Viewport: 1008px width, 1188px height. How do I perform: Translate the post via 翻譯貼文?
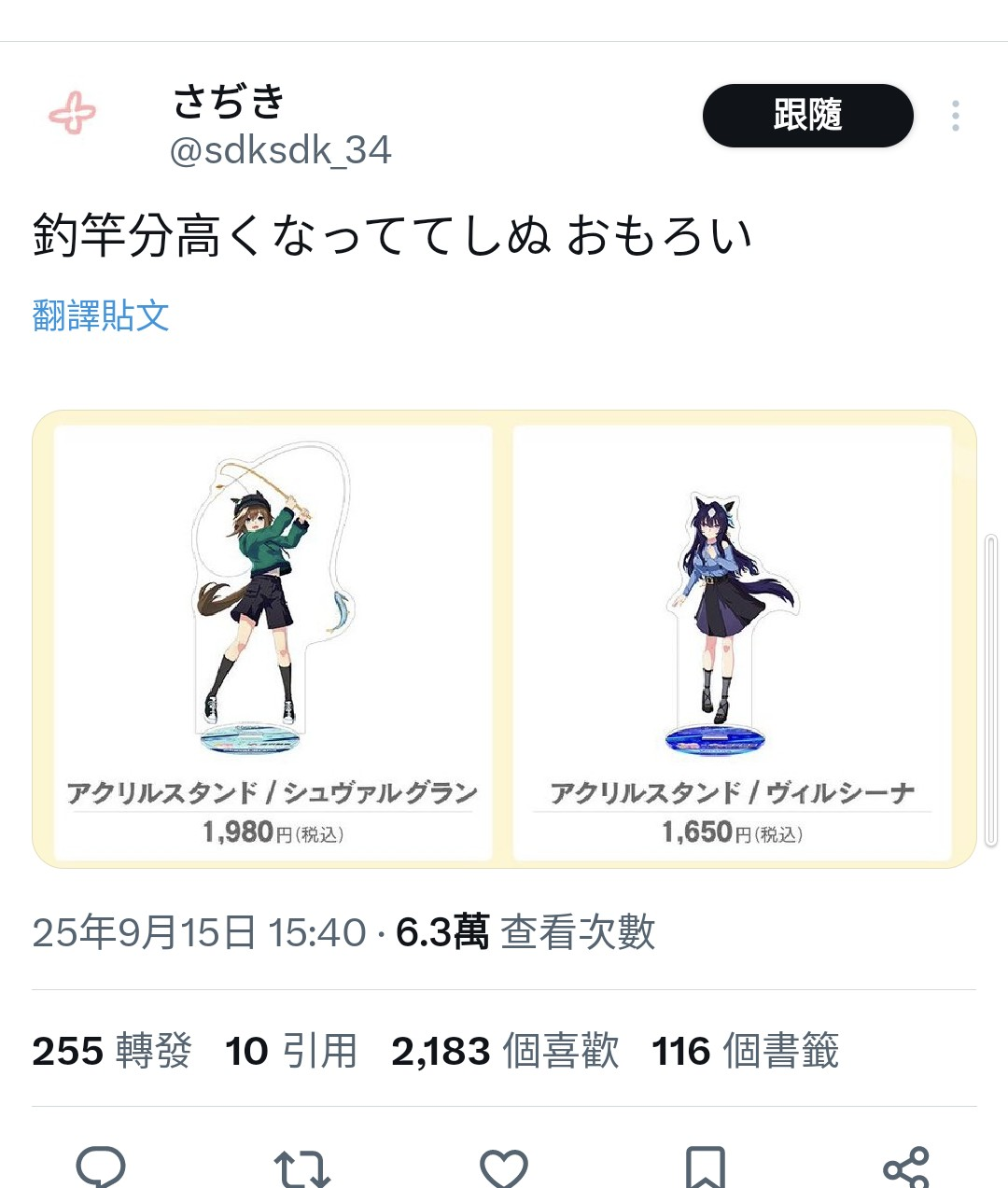(101, 315)
